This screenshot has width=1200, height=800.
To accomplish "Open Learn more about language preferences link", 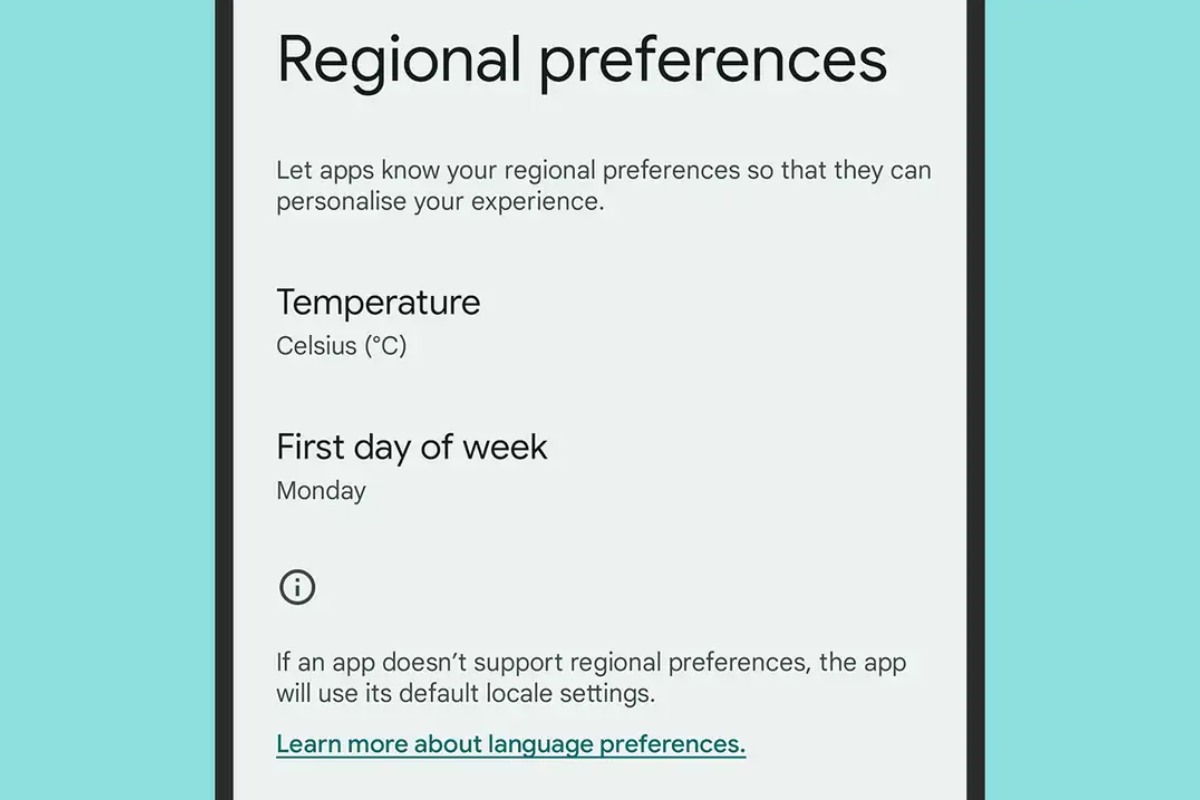I will 510,744.
